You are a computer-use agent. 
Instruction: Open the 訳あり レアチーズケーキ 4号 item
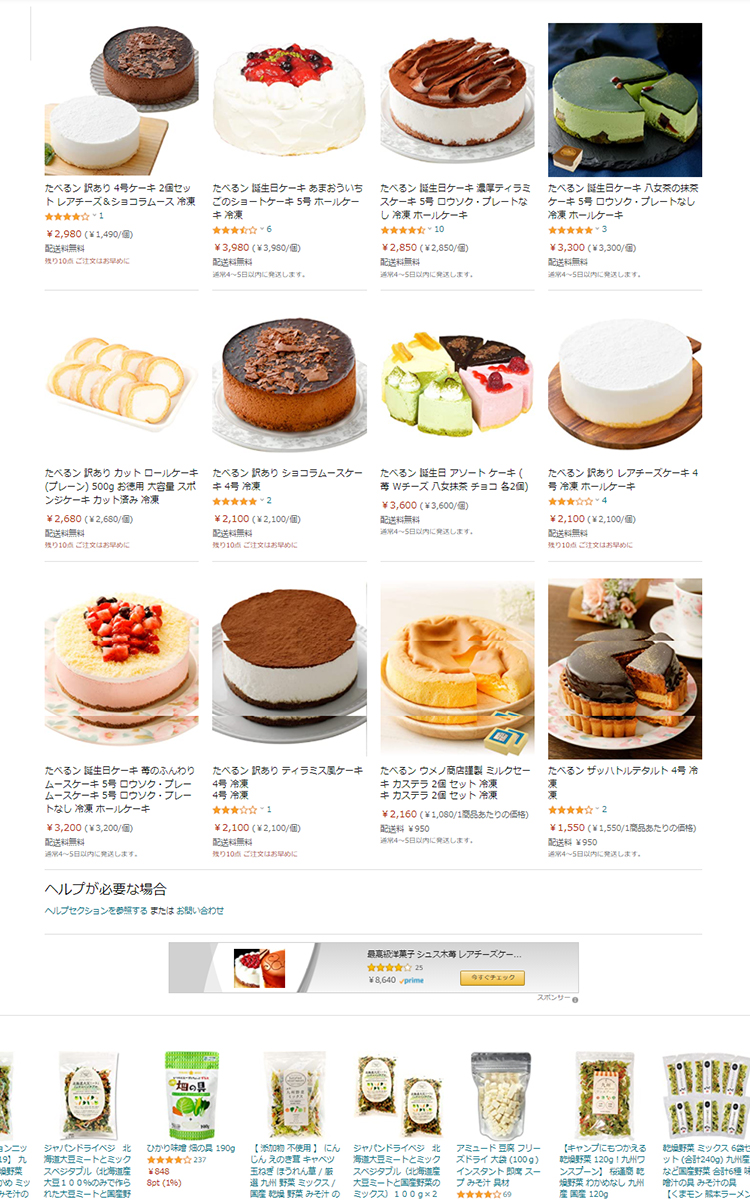(x=624, y=479)
